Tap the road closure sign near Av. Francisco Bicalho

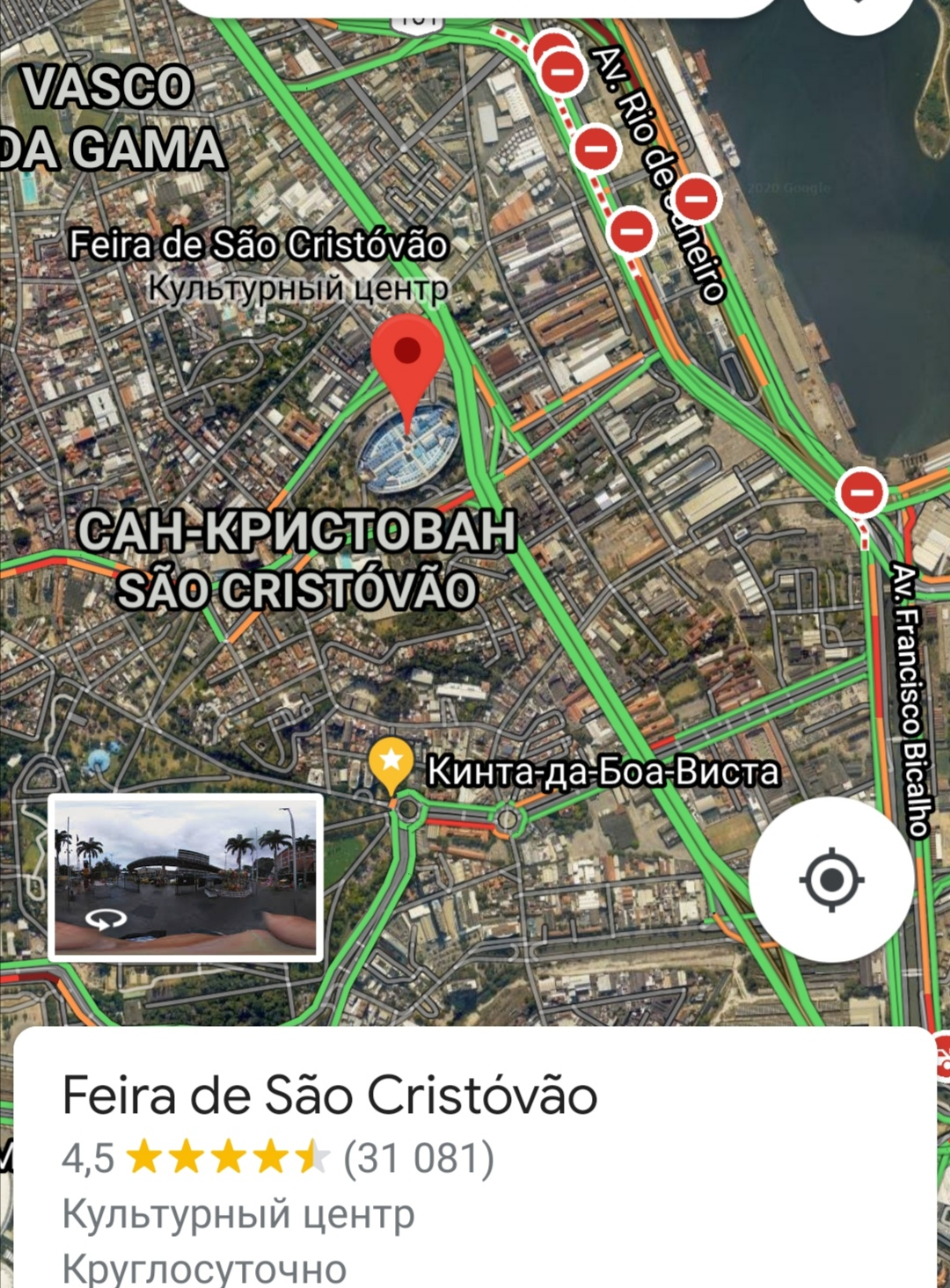pos(862,491)
